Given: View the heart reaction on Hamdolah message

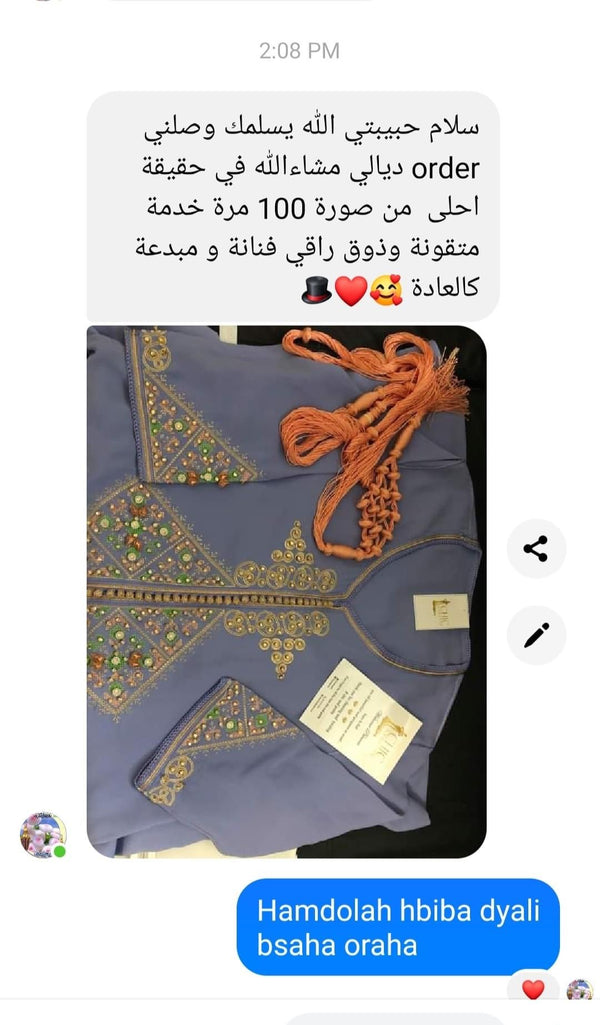Looking at the screenshot, I should pyautogui.click(x=533, y=990).
